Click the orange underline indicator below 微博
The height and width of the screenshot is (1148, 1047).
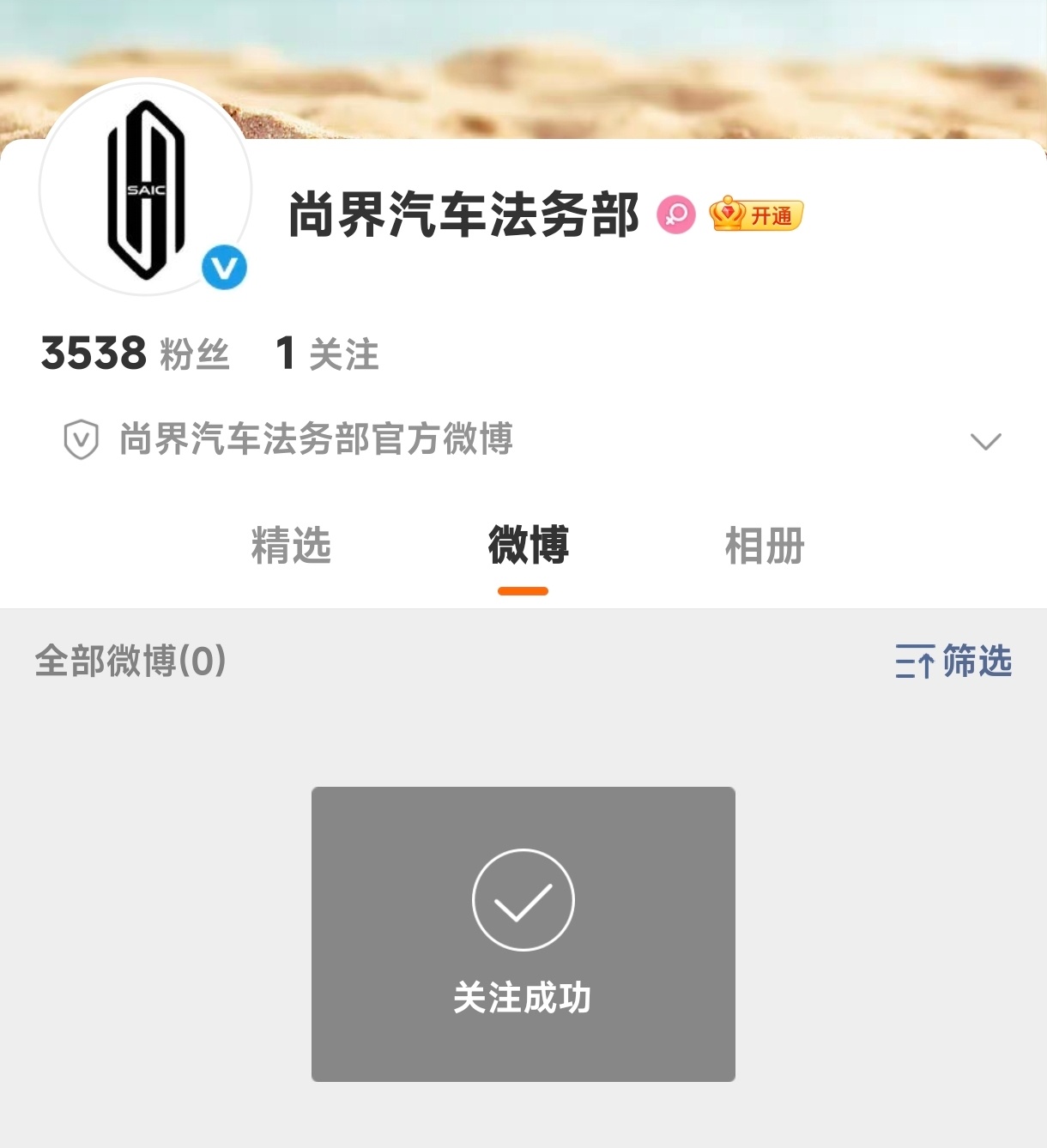524,589
